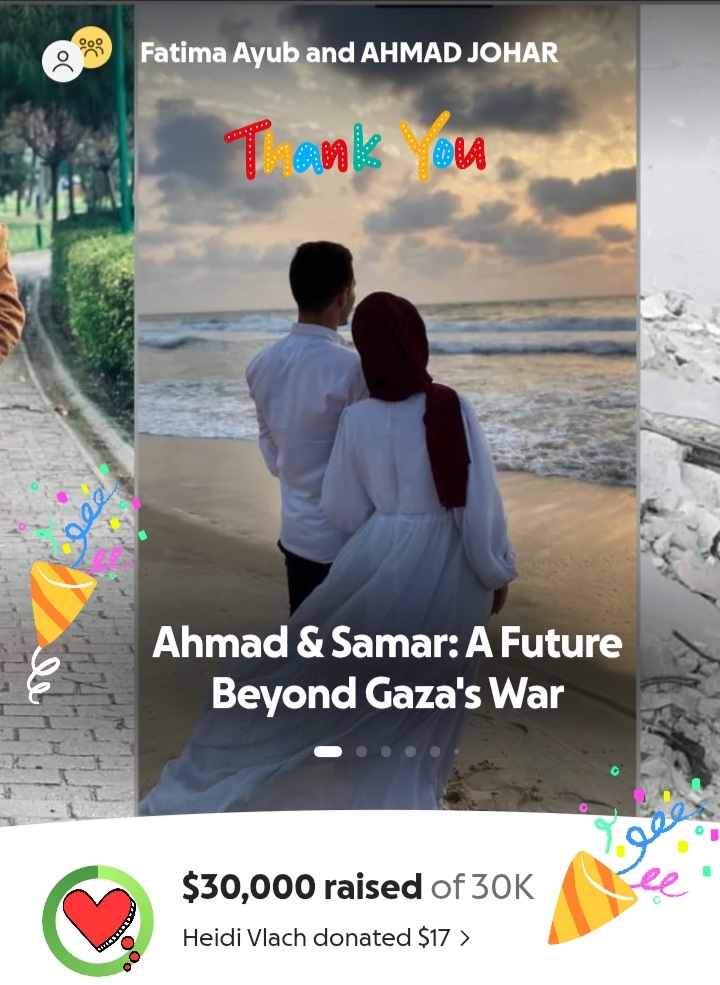Open the couple's beach fundraiser photo
The image size is (720, 985).
click(386, 400)
